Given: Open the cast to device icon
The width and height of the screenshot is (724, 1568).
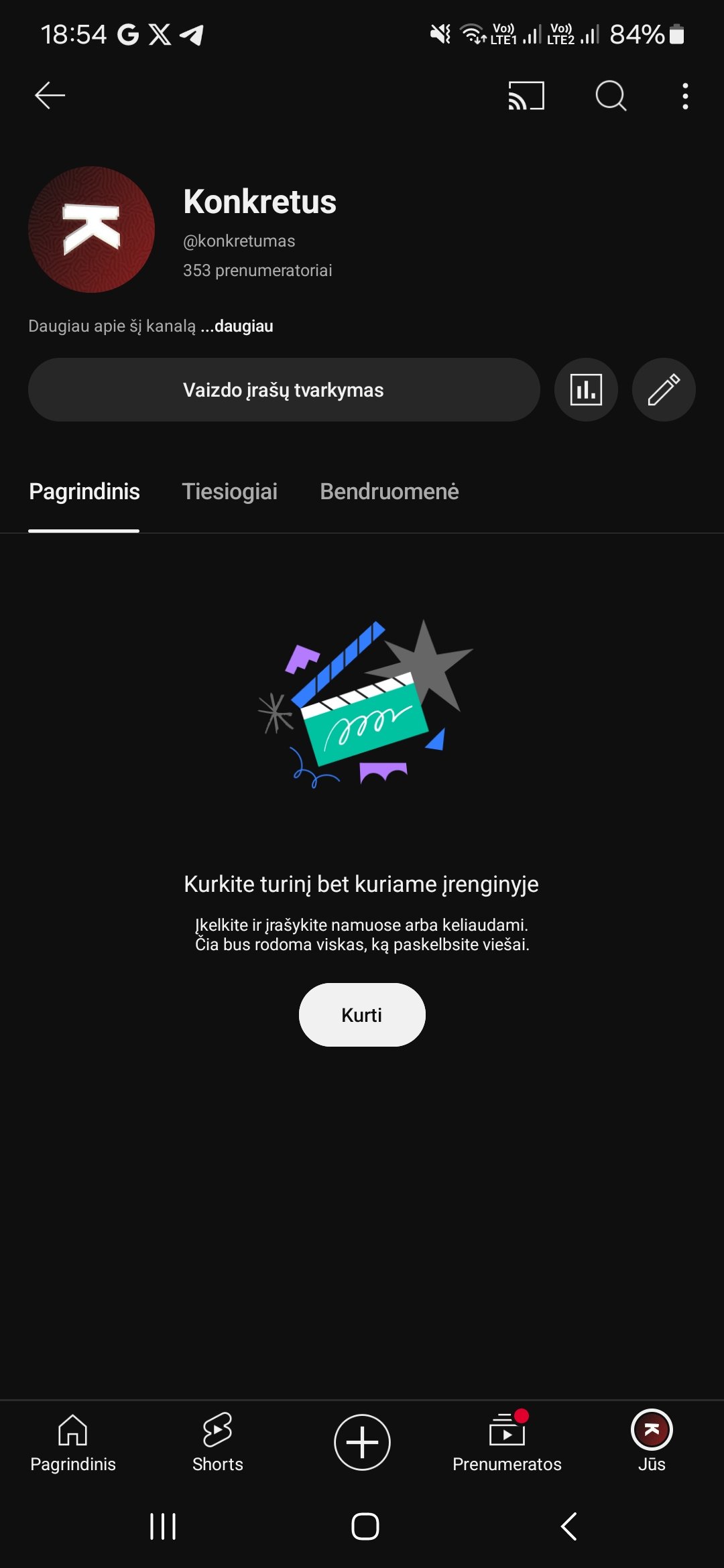Looking at the screenshot, I should [x=526, y=96].
